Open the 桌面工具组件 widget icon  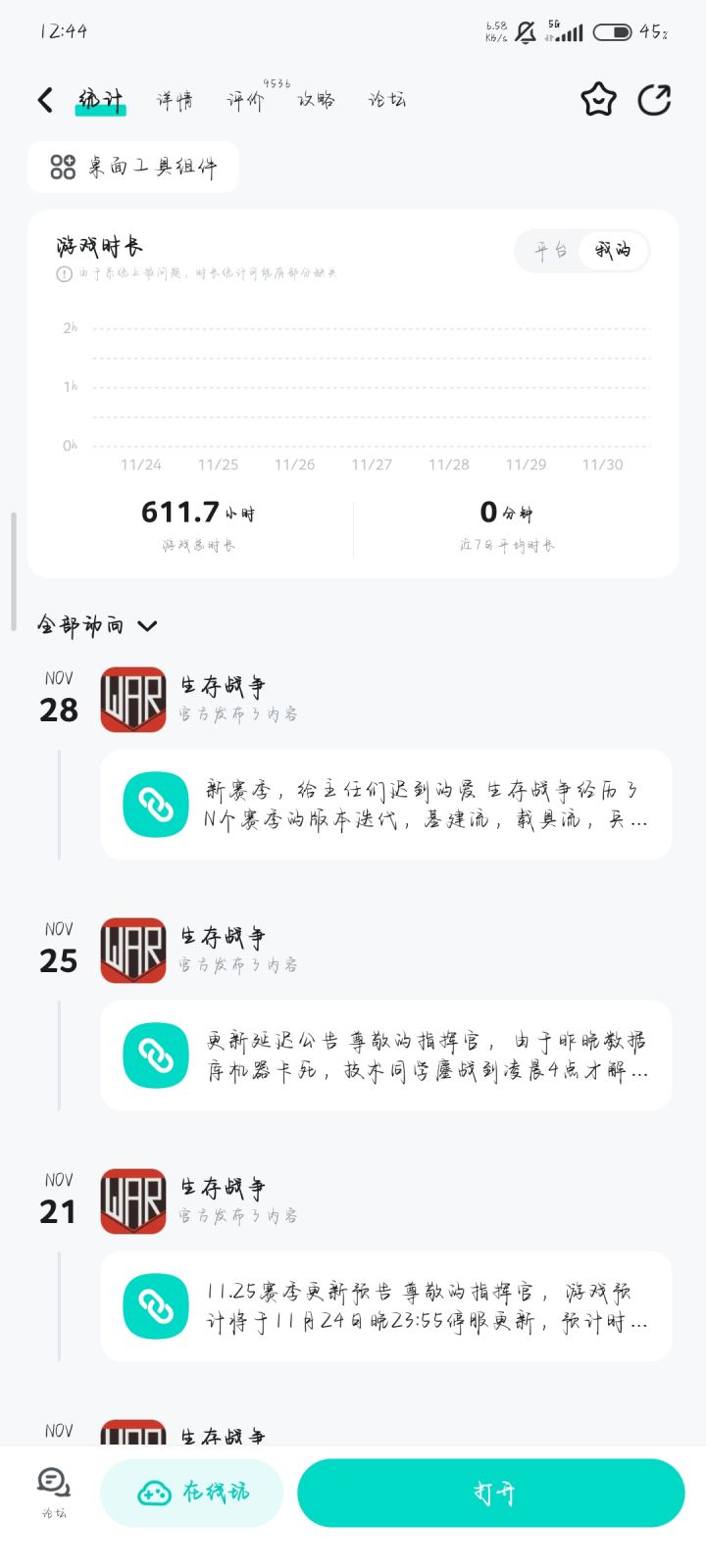point(62,167)
